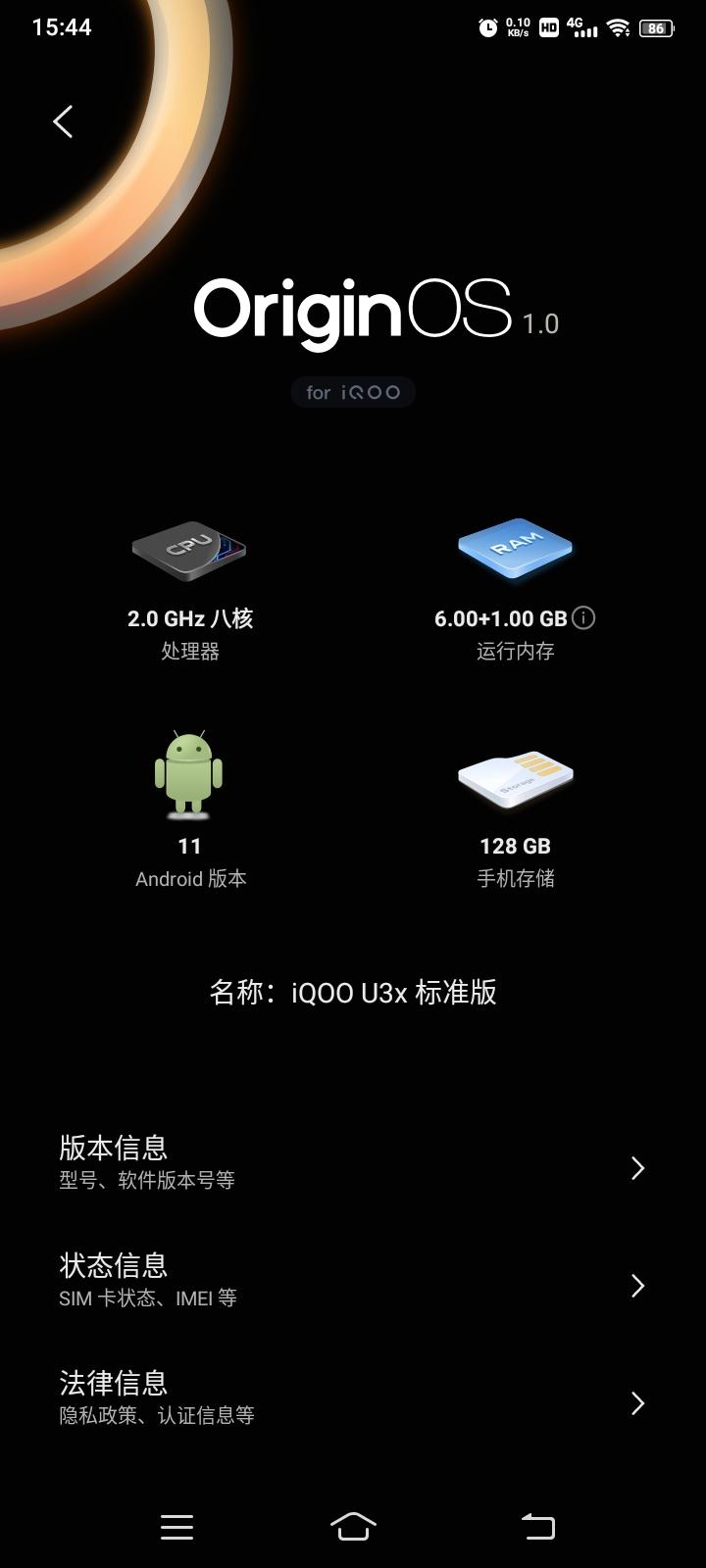Open 状态信息 SIM and IMEI status
Image resolution: width=706 pixels, height=1568 pixels.
[353, 1281]
